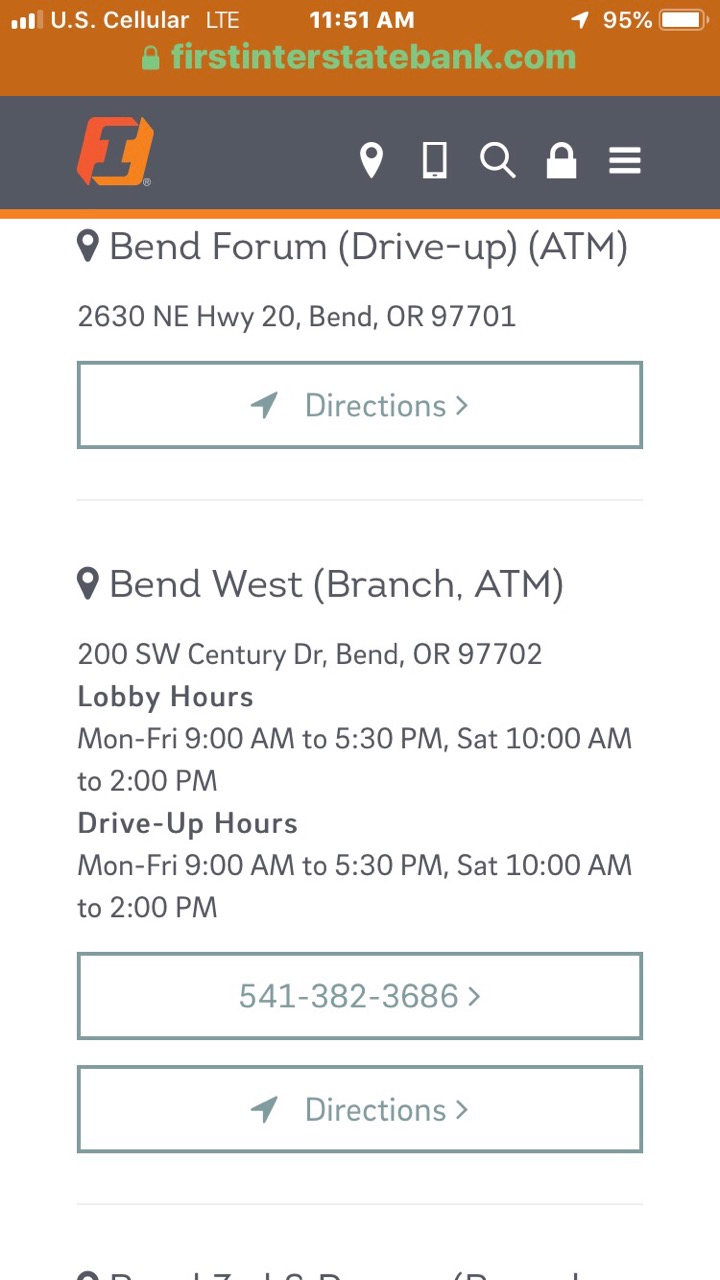Viewport: 720px width, 1280px height.
Task: Get directions to Bend Forum ATM
Action: point(360,405)
